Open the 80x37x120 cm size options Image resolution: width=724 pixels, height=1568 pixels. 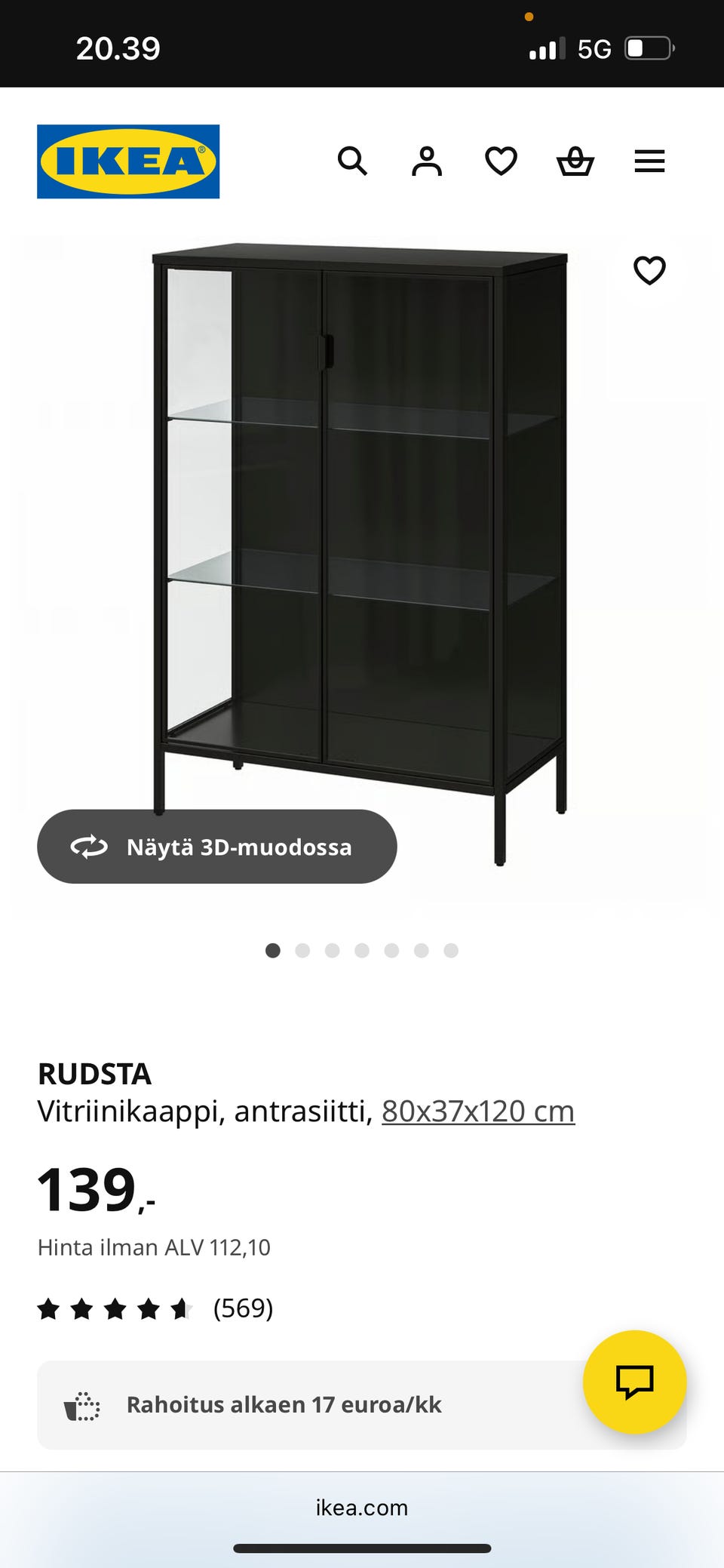(x=478, y=1110)
